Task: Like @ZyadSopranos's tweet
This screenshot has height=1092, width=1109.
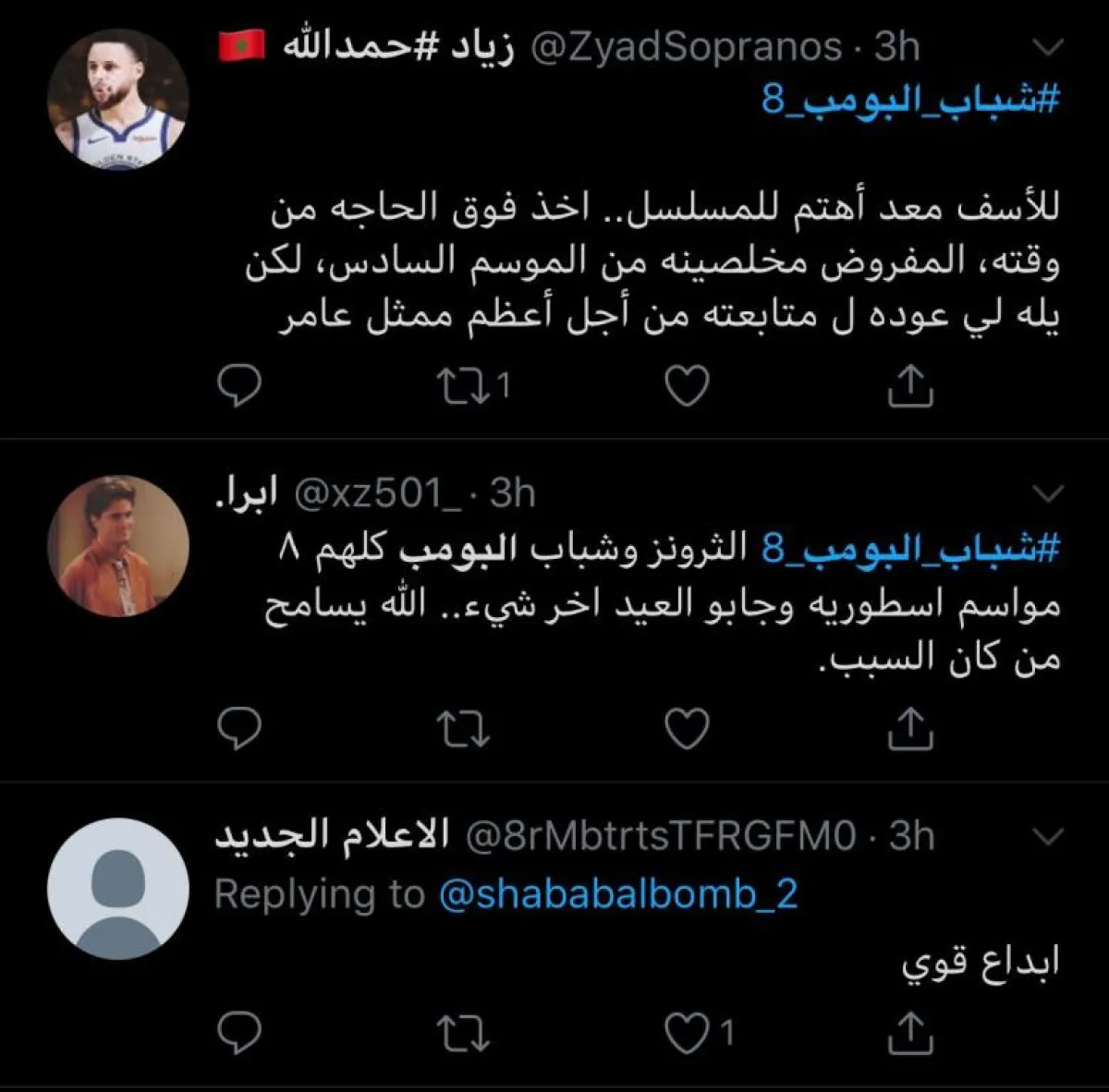Action: (x=688, y=385)
